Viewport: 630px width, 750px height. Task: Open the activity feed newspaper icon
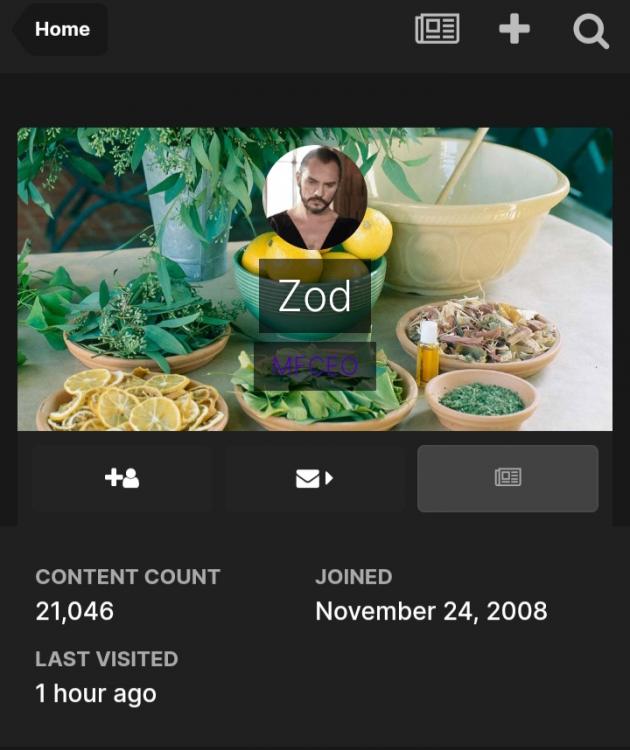click(x=437, y=30)
